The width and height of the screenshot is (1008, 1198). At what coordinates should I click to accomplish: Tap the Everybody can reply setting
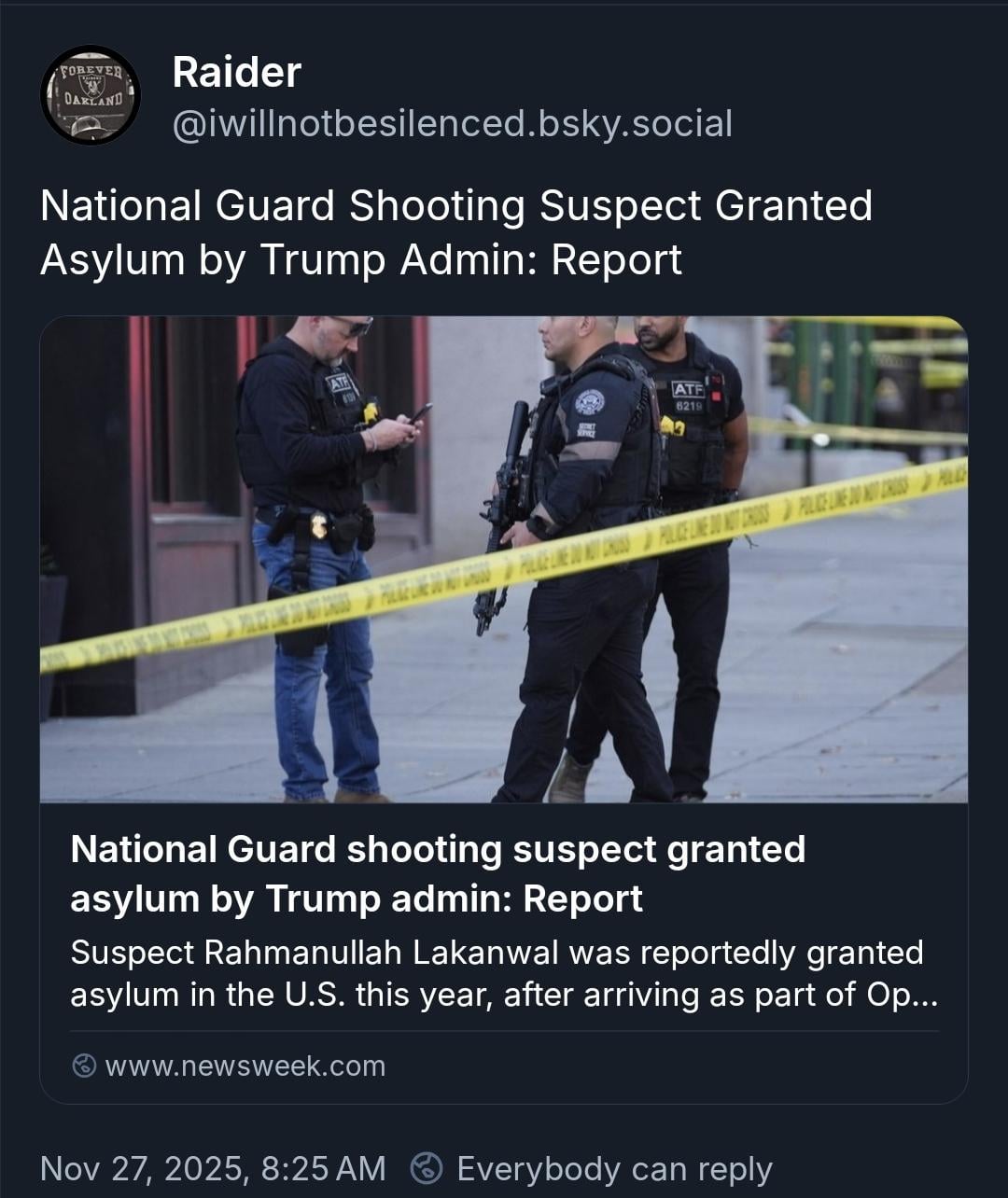[x=593, y=1168]
